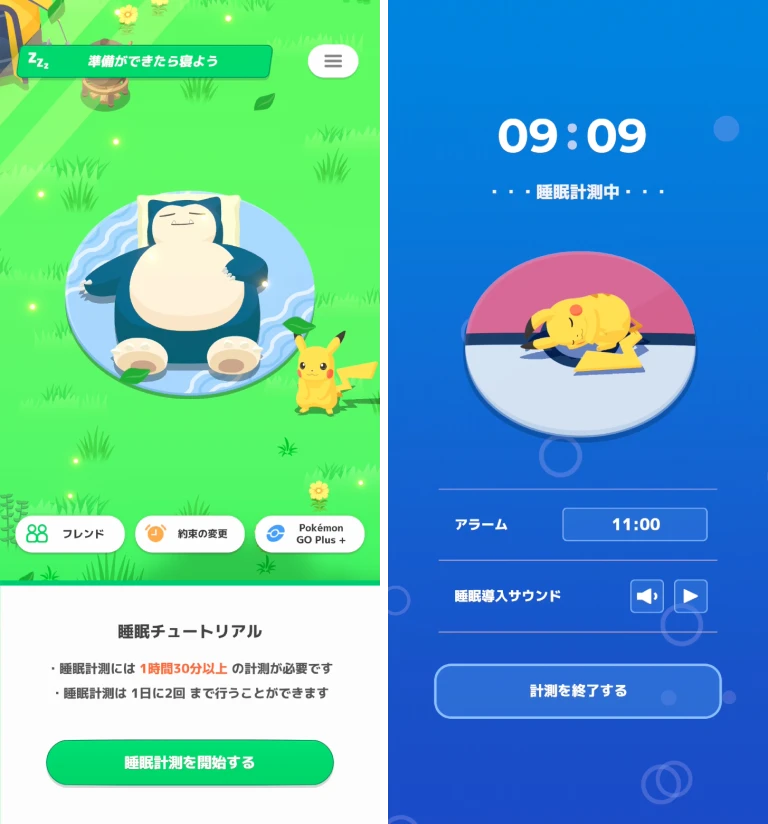
Task: Play the sleep induction sound
Action: (x=691, y=596)
